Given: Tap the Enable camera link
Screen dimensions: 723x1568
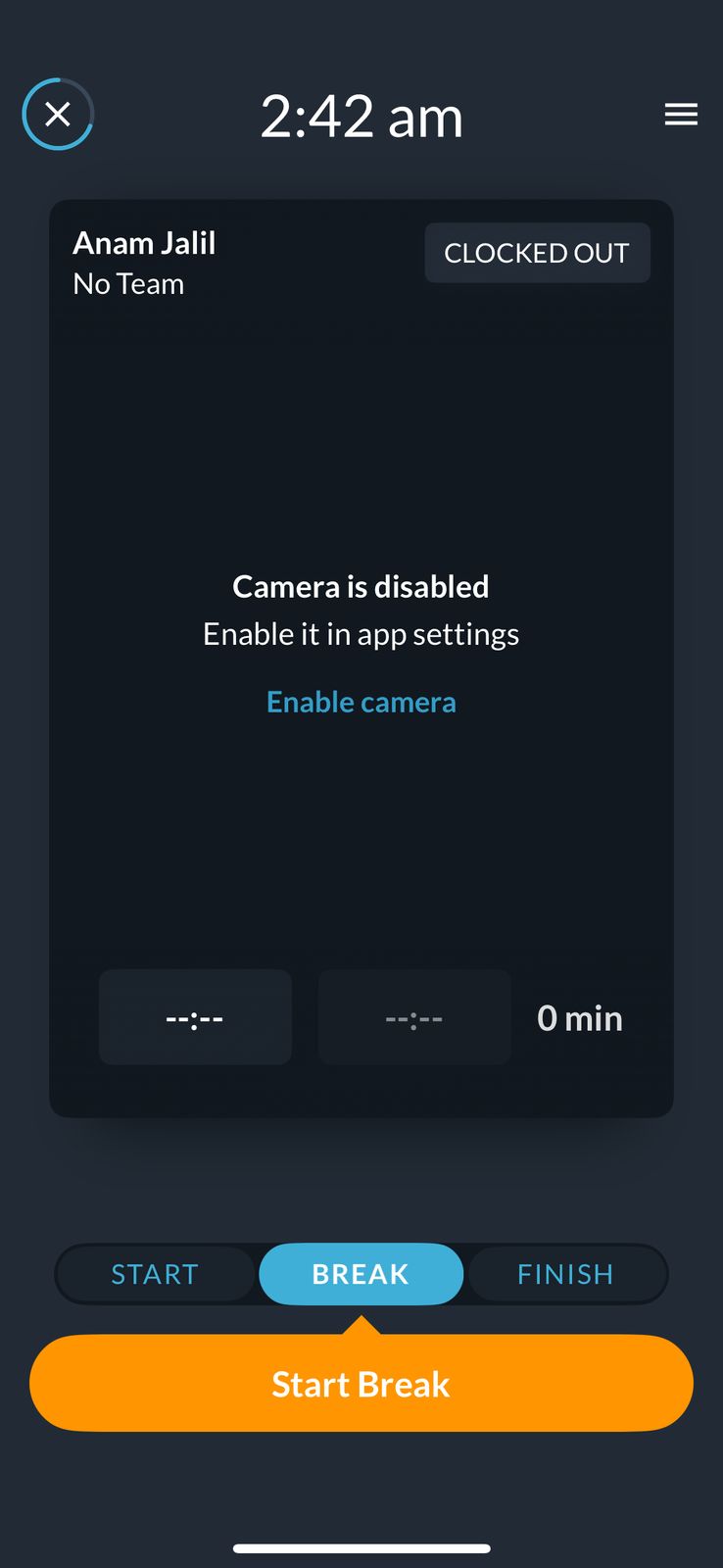Looking at the screenshot, I should click(361, 702).
